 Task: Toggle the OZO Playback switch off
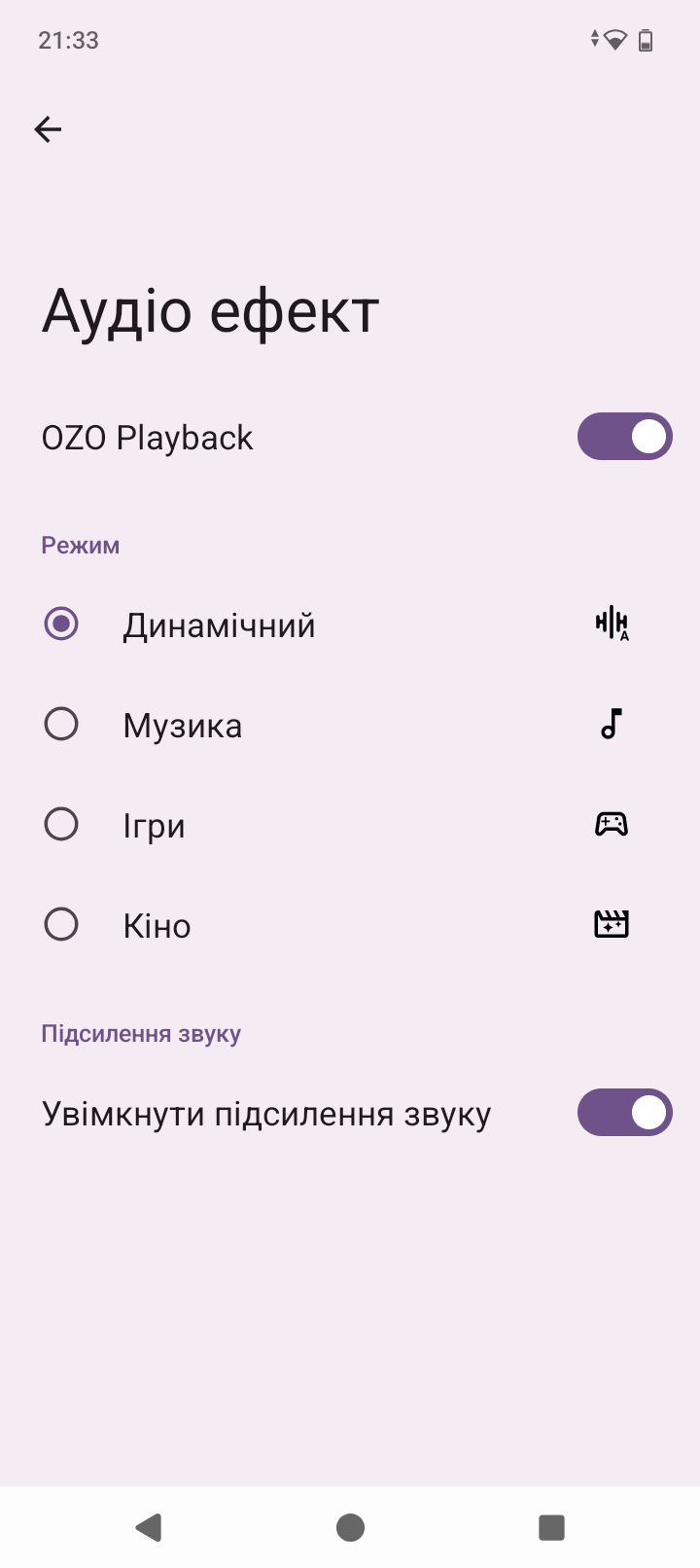[624, 436]
